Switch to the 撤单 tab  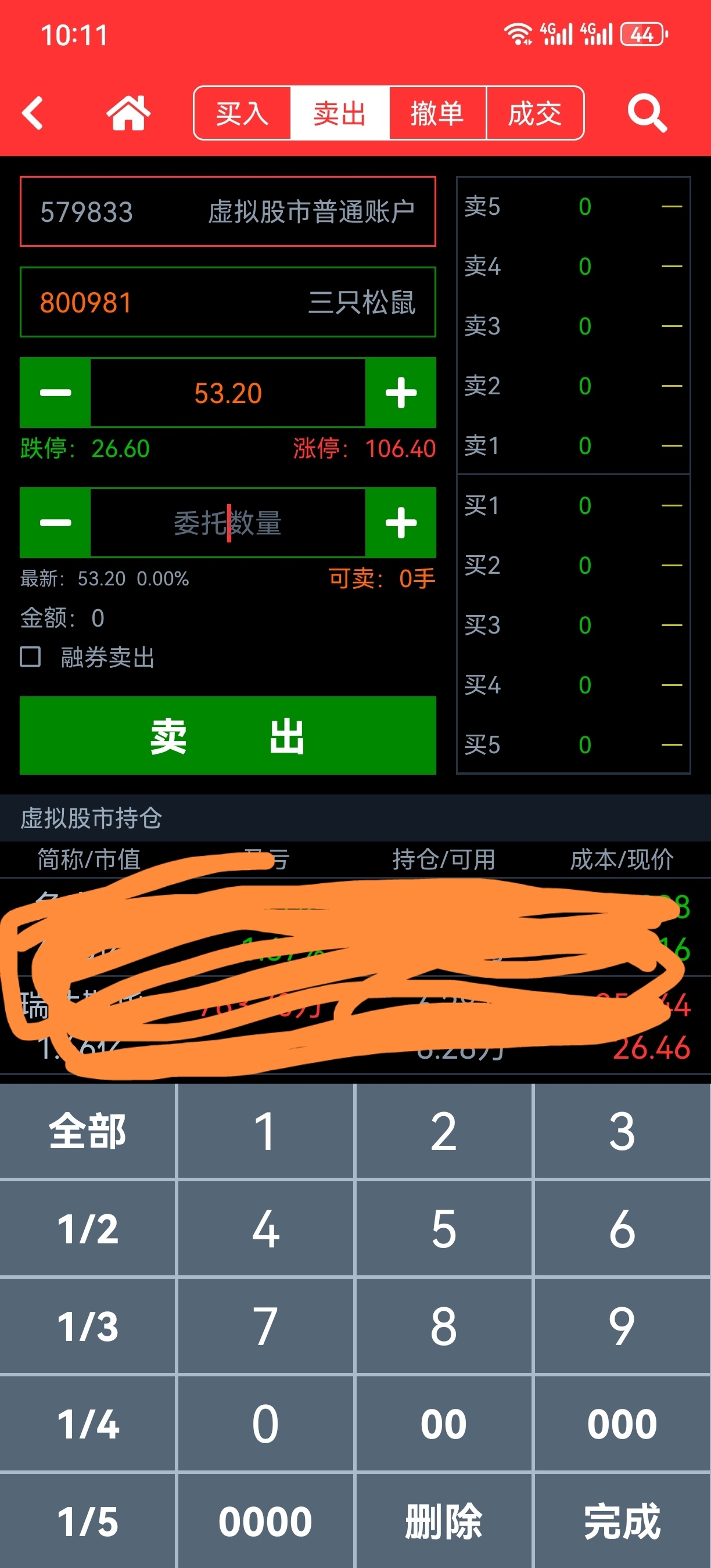437,113
